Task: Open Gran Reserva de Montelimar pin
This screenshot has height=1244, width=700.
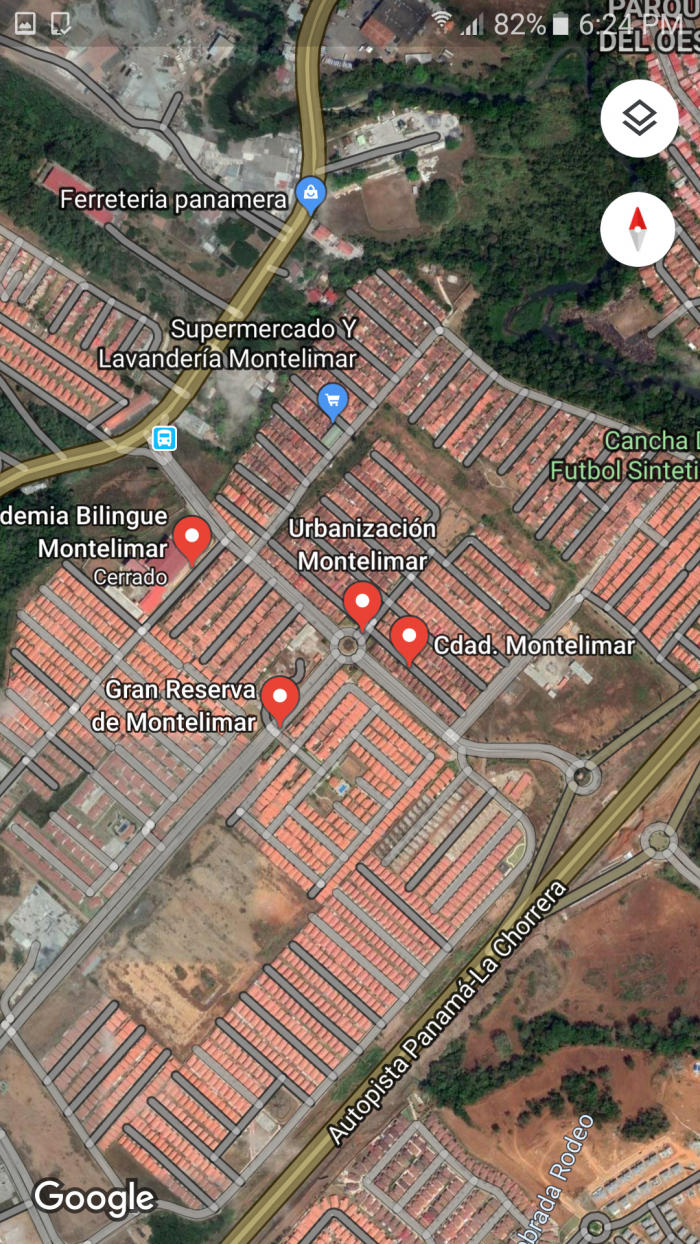Action: pos(280,697)
